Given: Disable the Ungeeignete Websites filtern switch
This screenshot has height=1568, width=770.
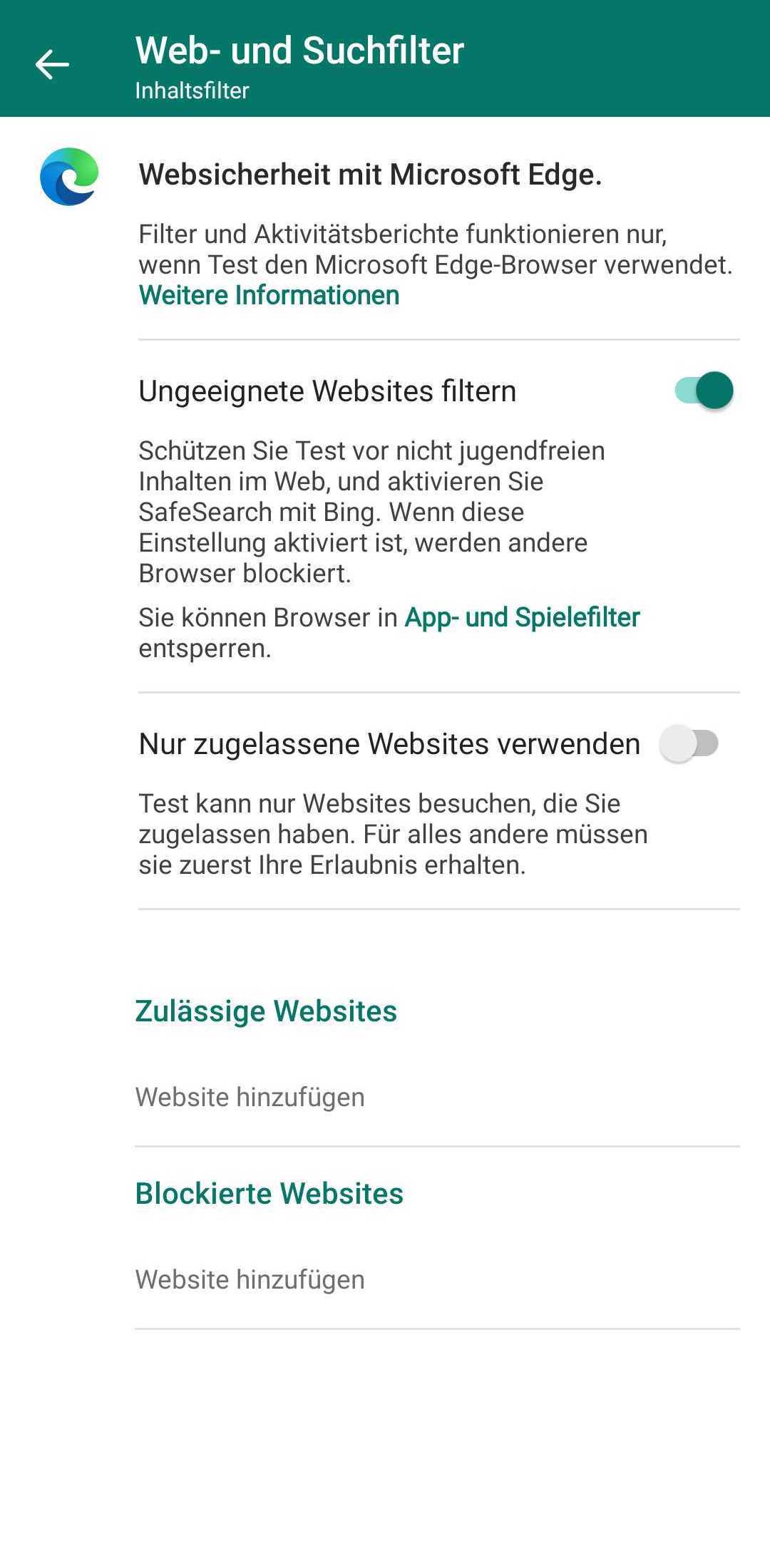Looking at the screenshot, I should click(704, 391).
